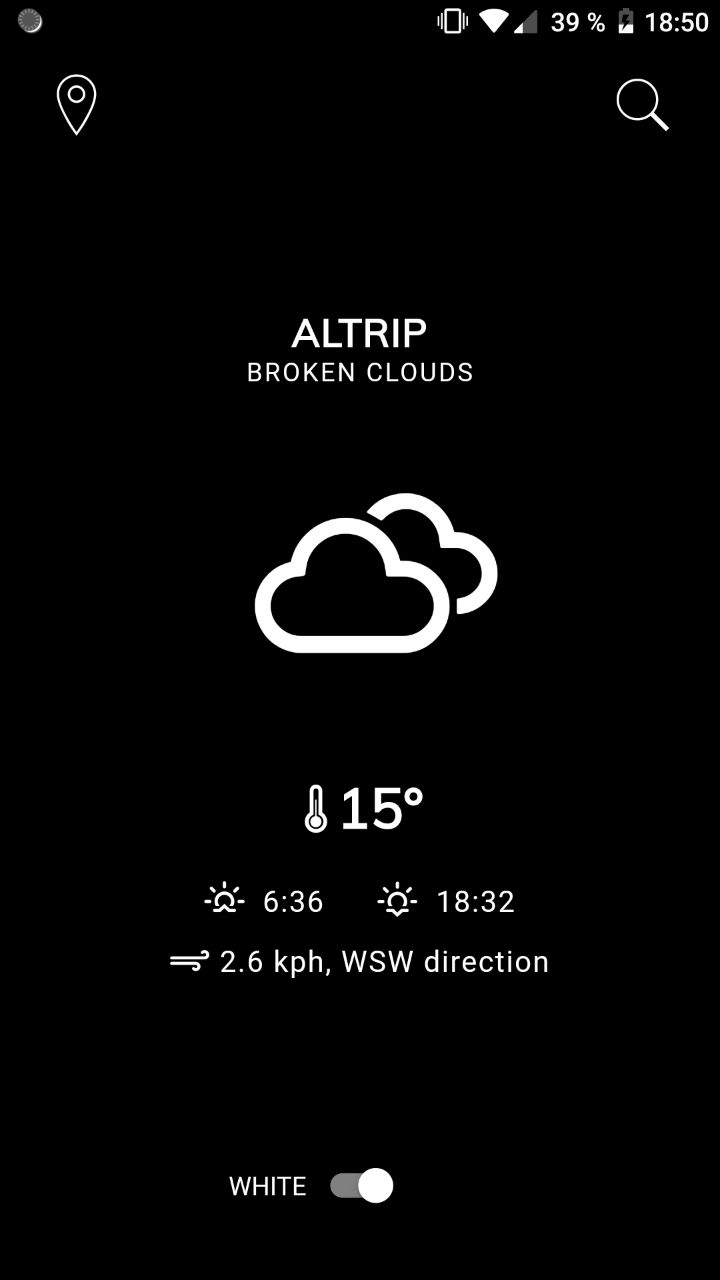This screenshot has height=1280, width=720.
Task: Toggle the WHITE theme switch
Action: point(362,1186)
